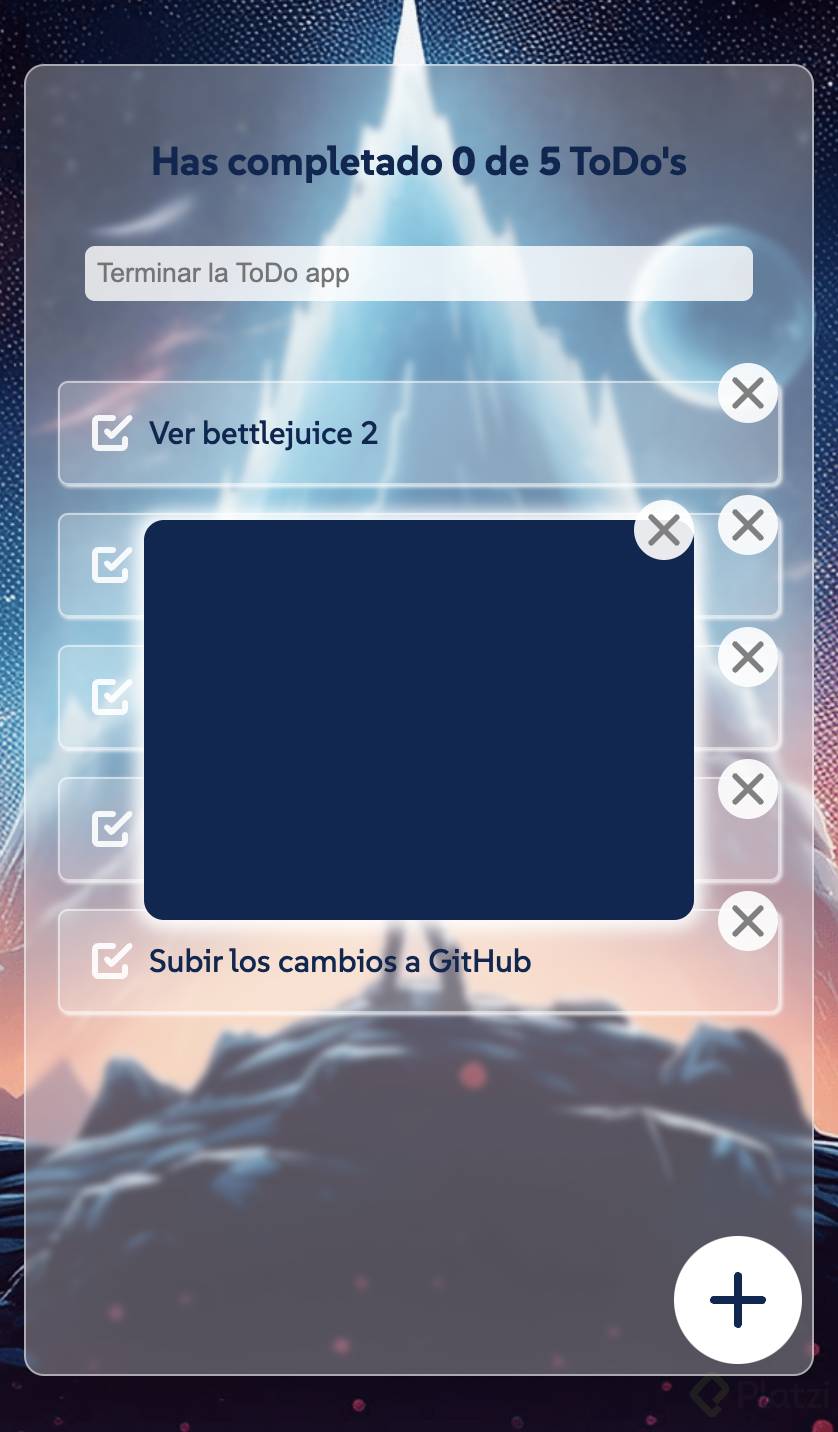The image size is (838, 1432).
Task: Add a new todo with plus button
Action: (737, 1299)
